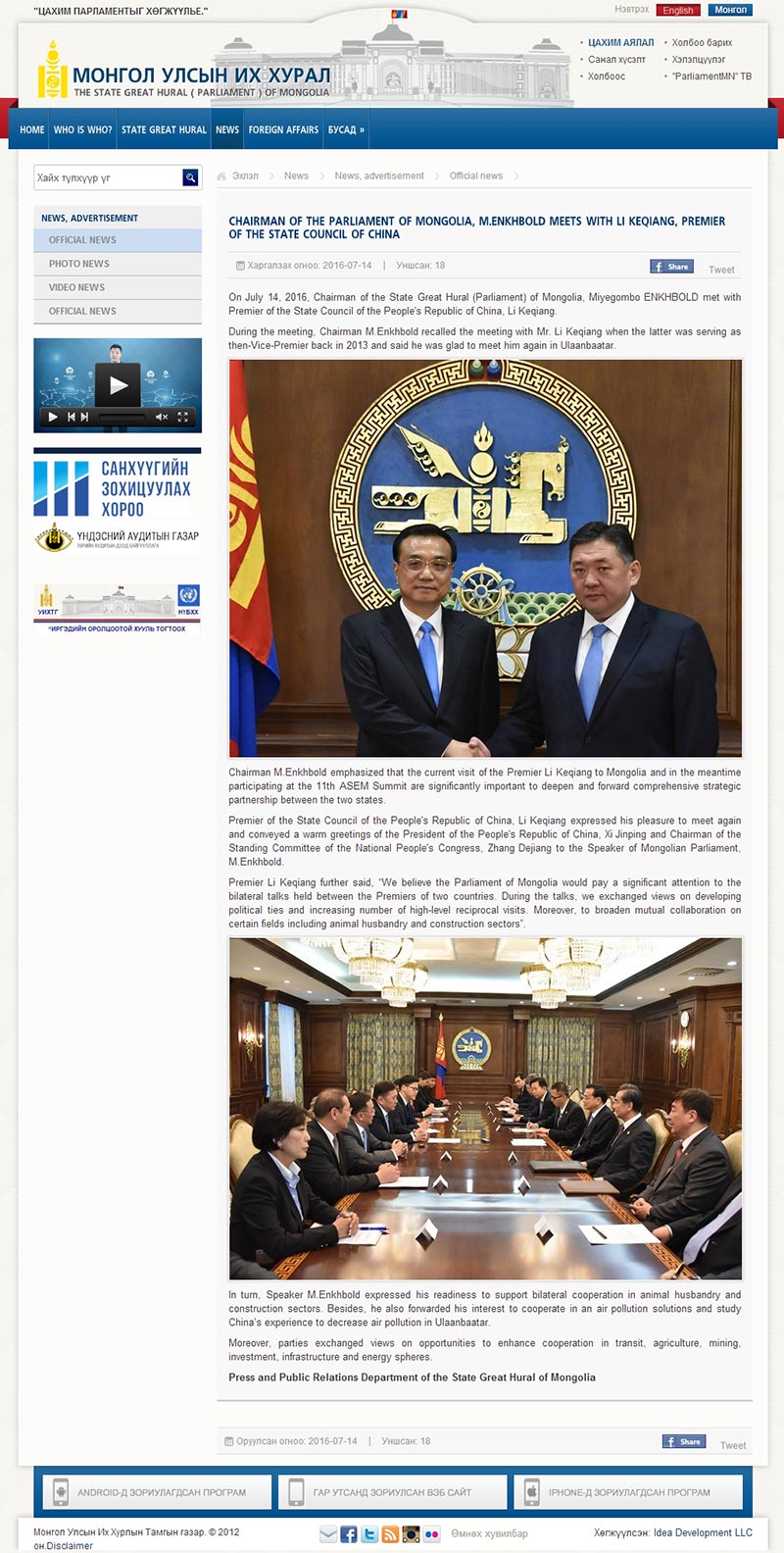The image size is (784, 1553).
Task: Open ЦАХИМ АЯЛАЛ link in header
Action: pyautogui.click(x=620, y=43)
